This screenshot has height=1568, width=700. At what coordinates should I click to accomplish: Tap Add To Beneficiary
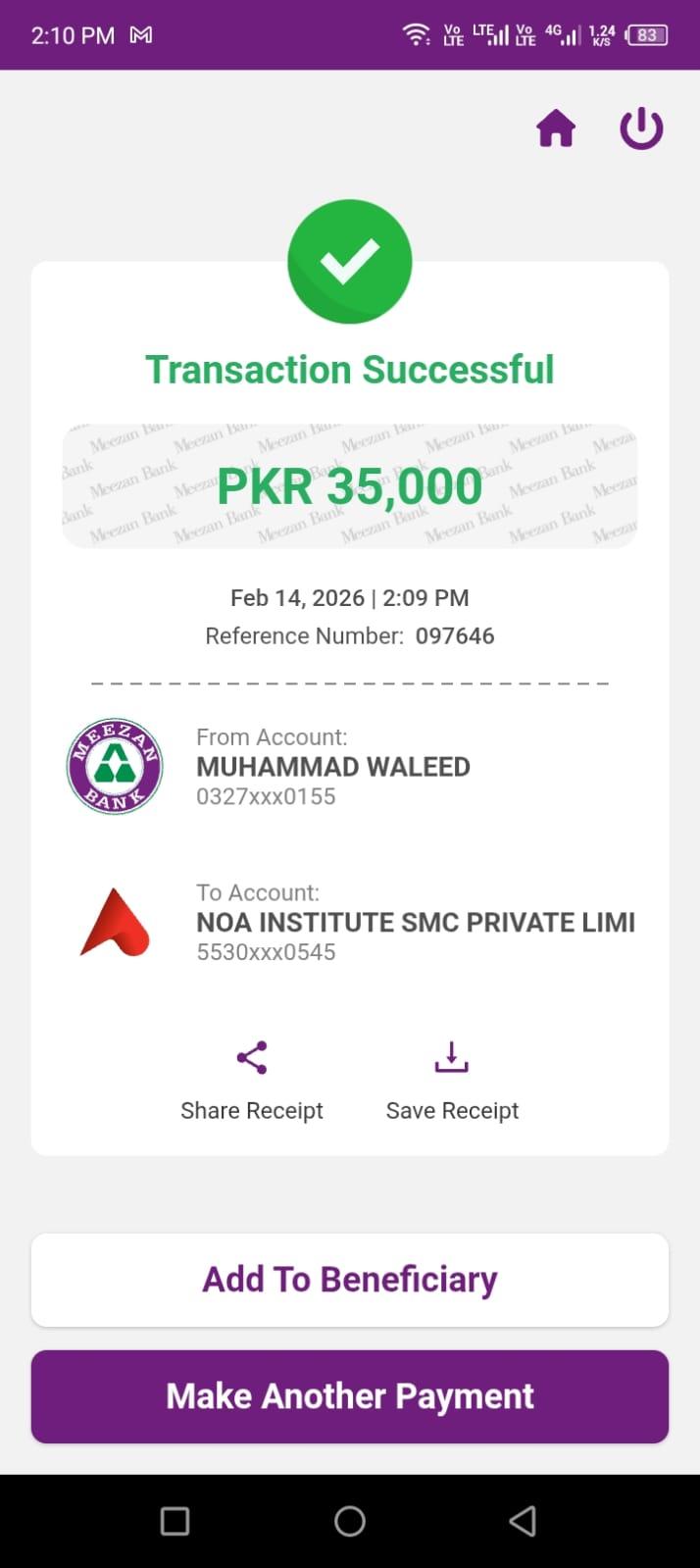(350, 1280)
